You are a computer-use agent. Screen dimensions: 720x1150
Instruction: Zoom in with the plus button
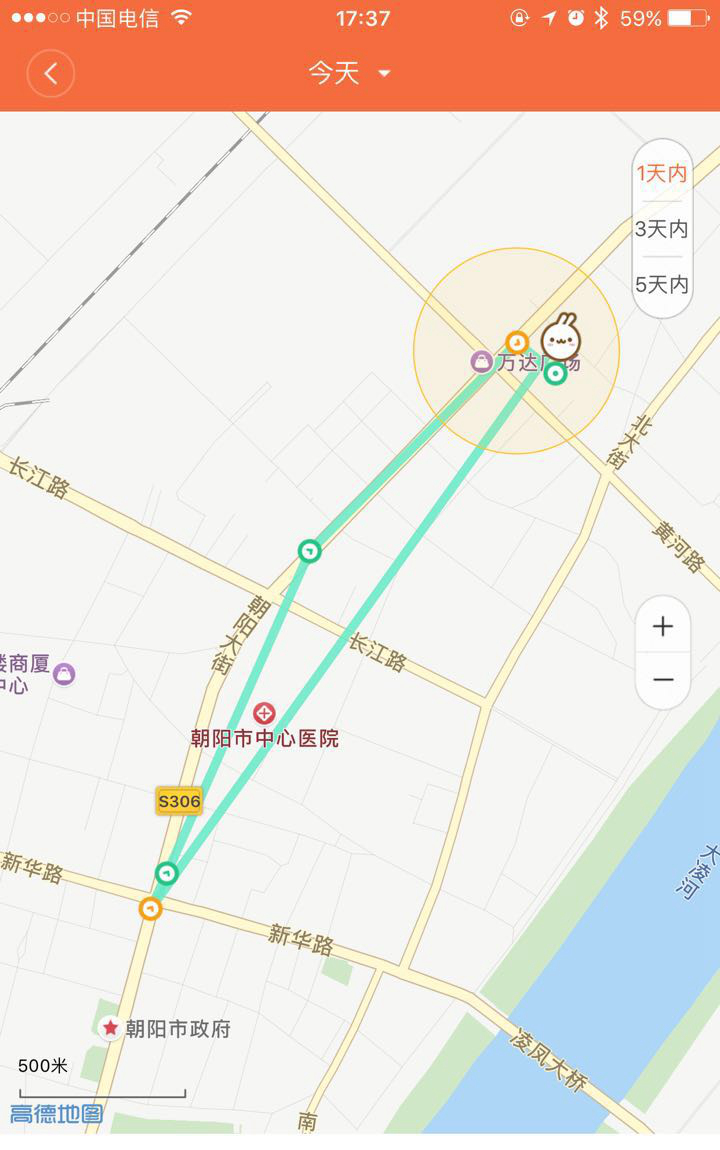(x=662, y=627)
